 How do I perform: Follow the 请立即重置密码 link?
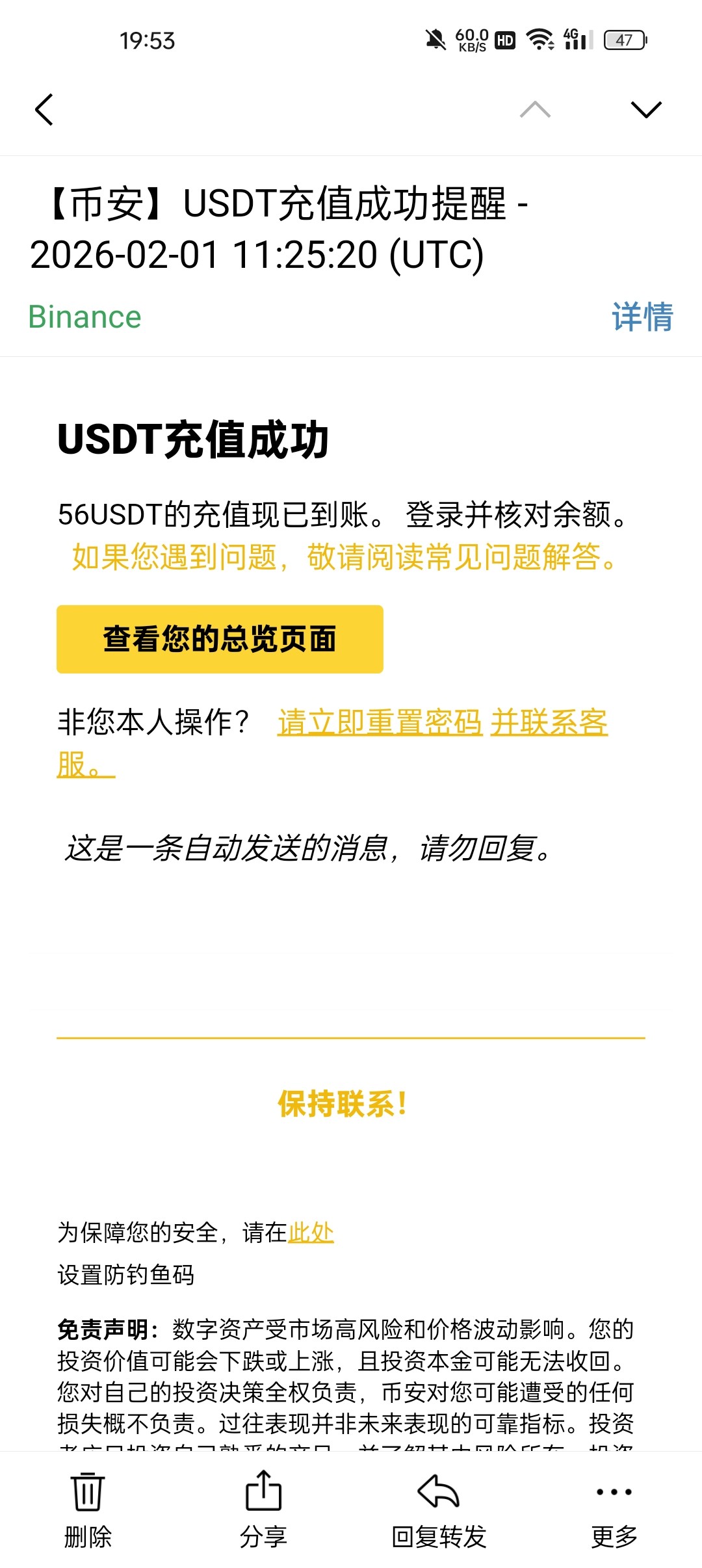(x=380, y=722)
